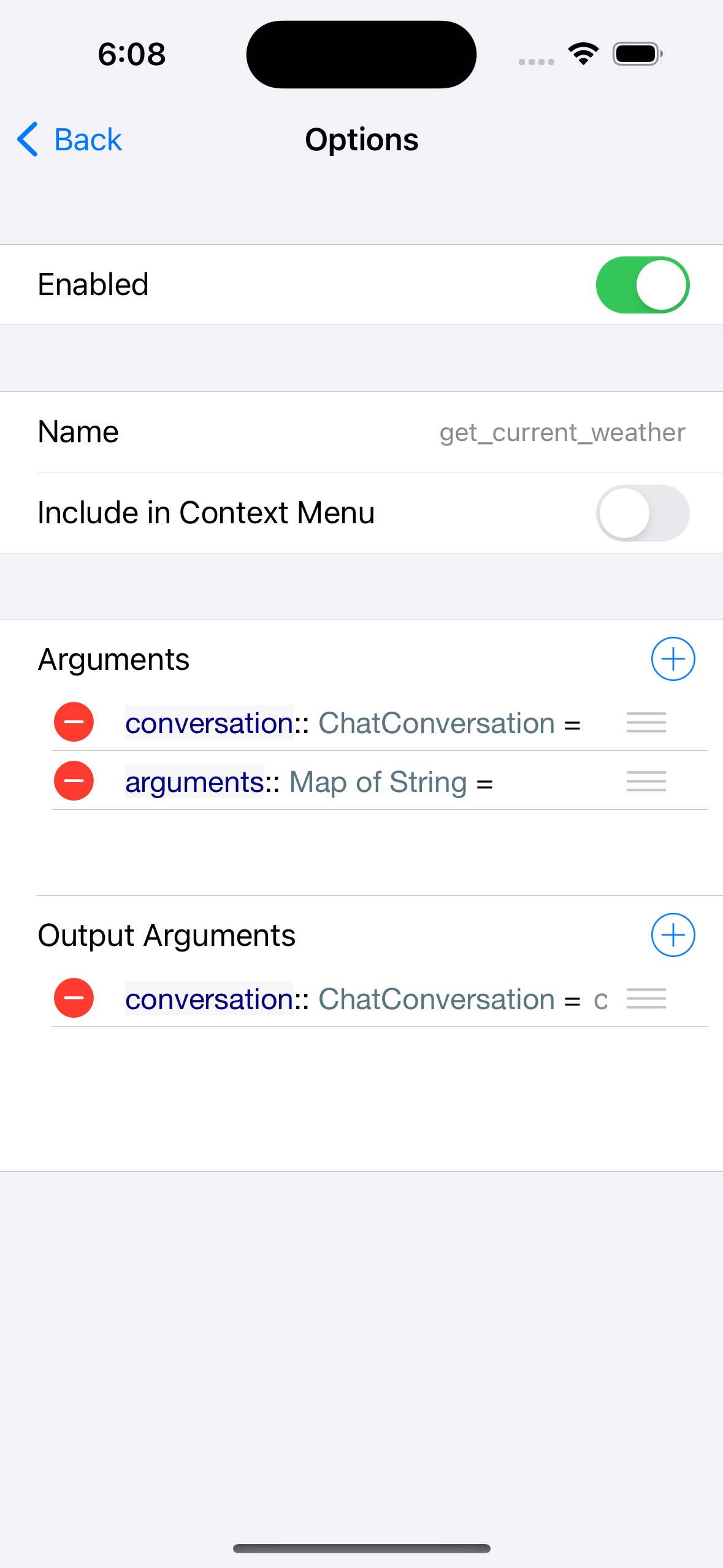Add a new output argument
Viewport: 723px width, 1568px height.
(673, 936)
